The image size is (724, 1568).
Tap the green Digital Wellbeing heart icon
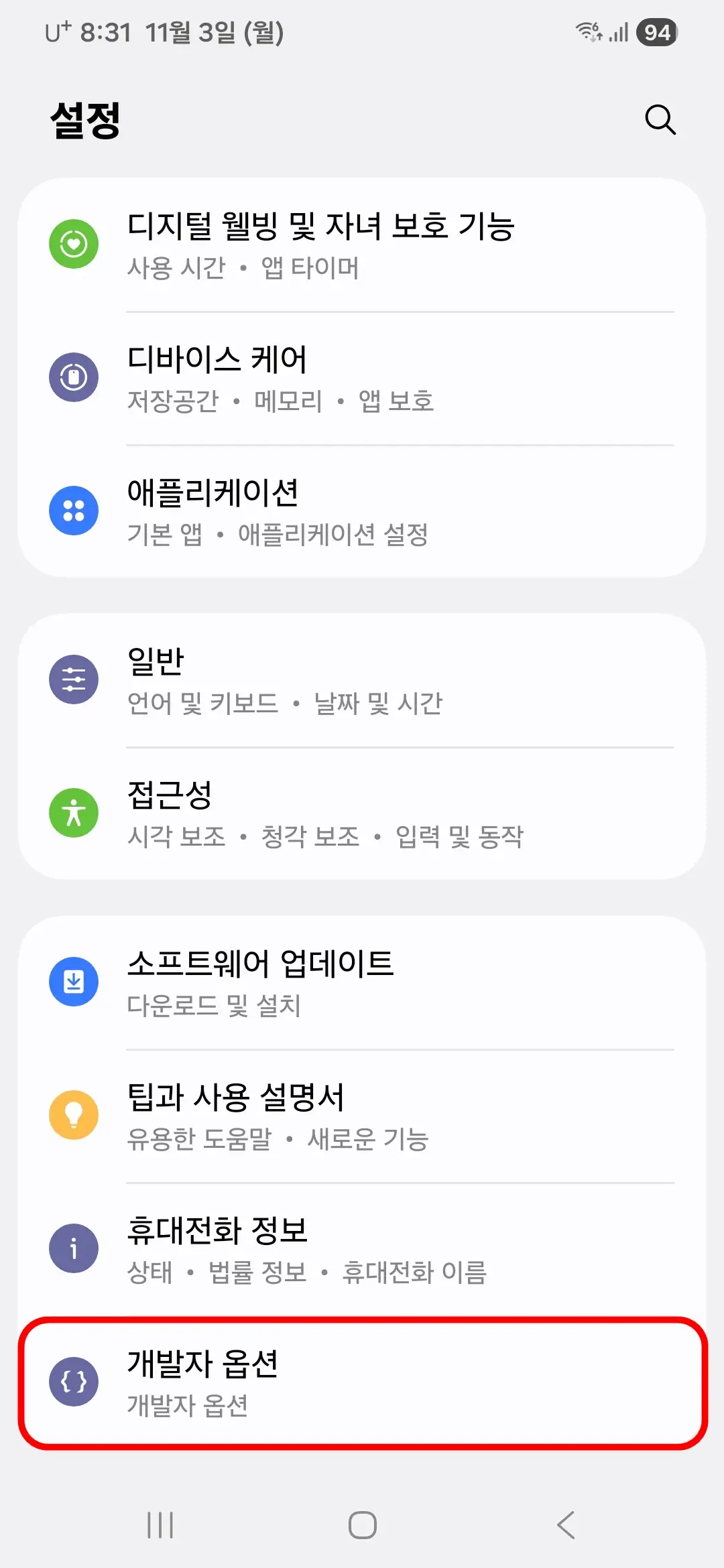pos(74,243)
